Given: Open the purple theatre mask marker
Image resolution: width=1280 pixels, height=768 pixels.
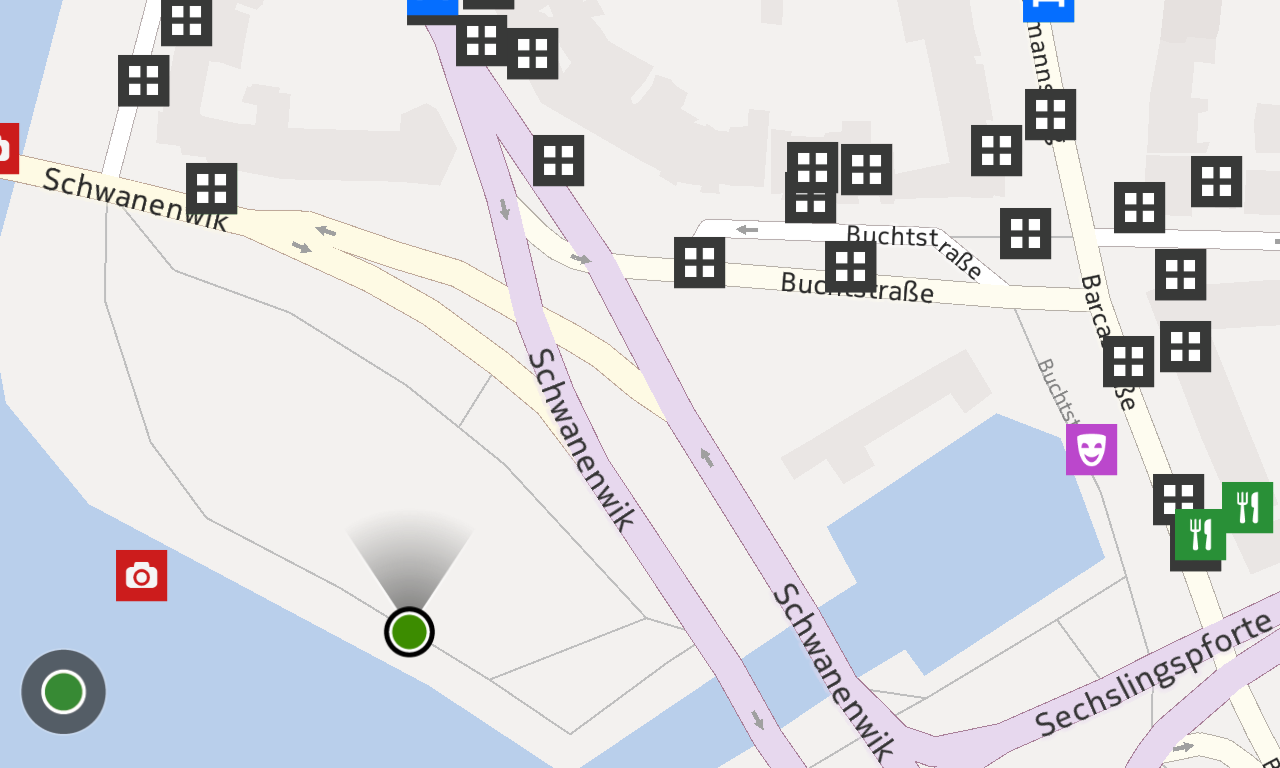Looking at the screenshot, I should pyautogui.click(x=1091, y=449).
